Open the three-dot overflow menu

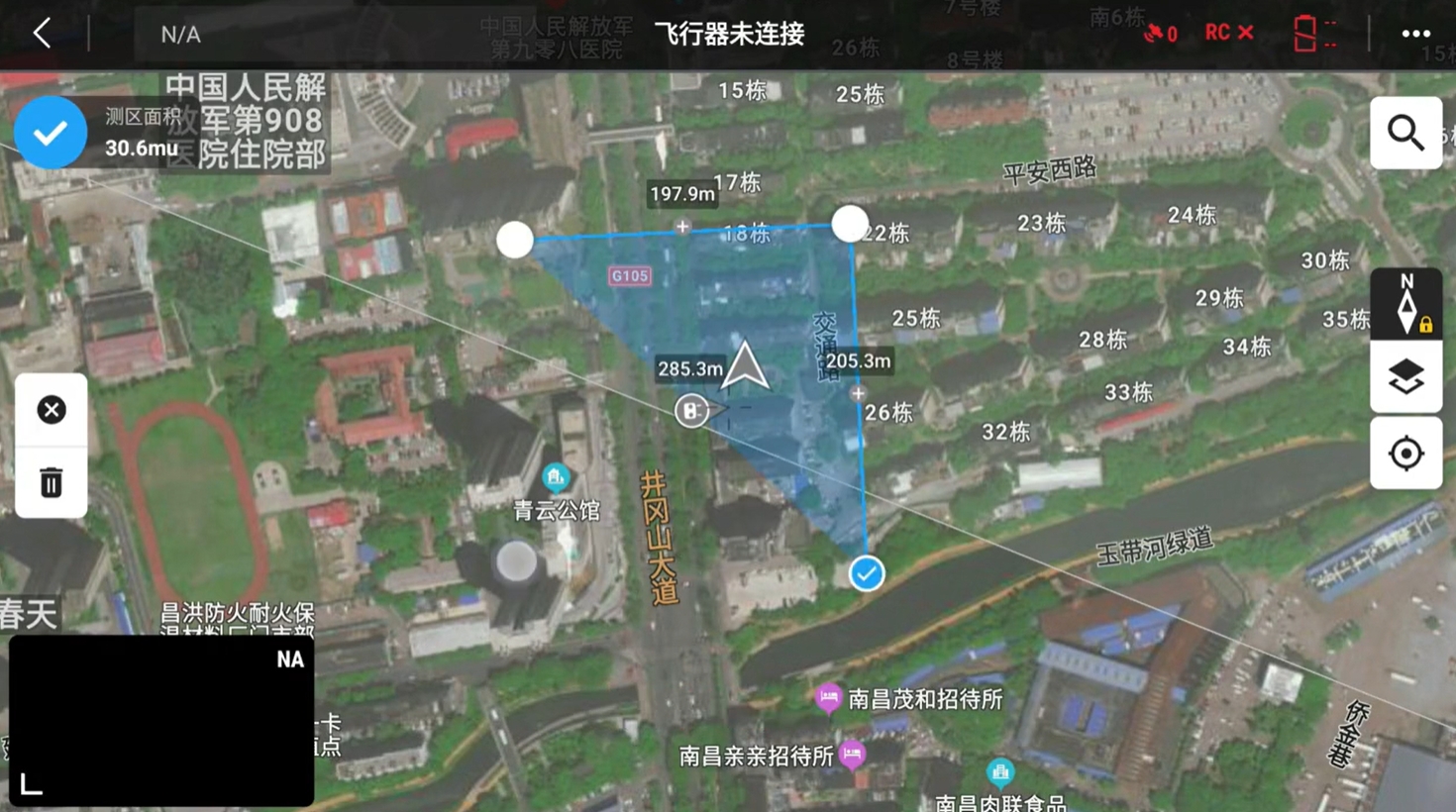pos(1415,34)
